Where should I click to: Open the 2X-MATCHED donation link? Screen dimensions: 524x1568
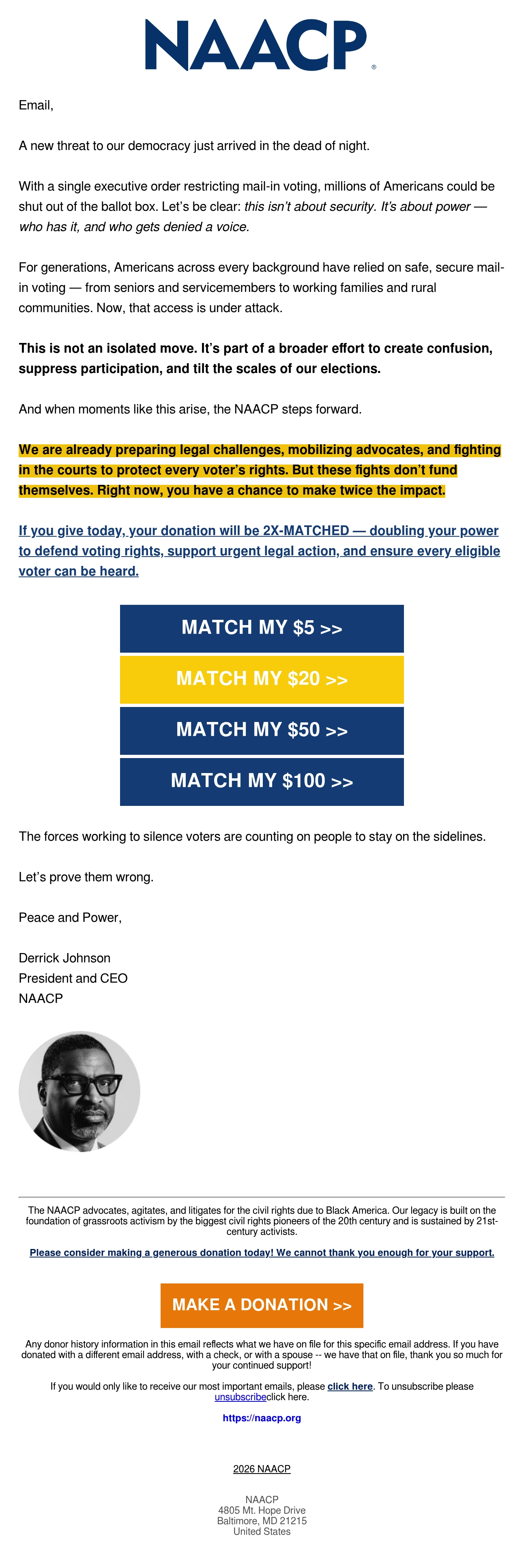tap(260, 551)
